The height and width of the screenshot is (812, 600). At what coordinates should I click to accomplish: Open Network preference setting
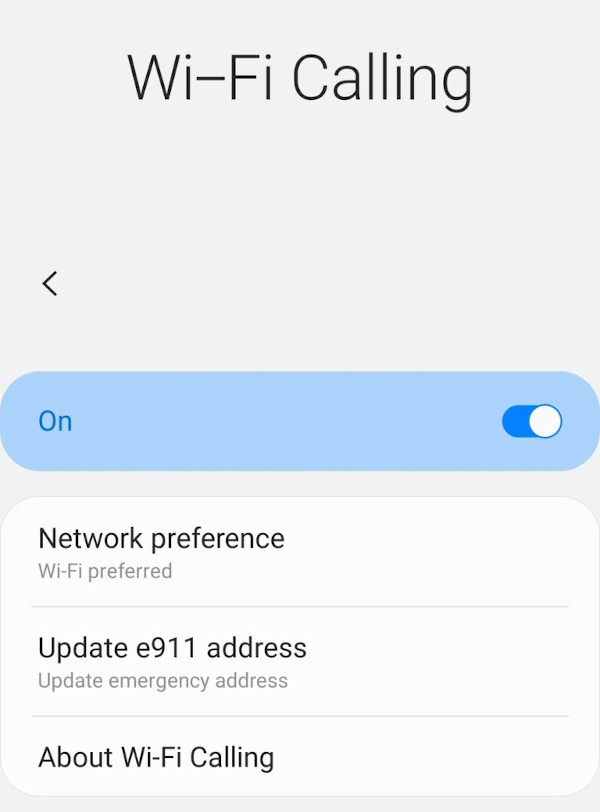[x=300, y=552]
